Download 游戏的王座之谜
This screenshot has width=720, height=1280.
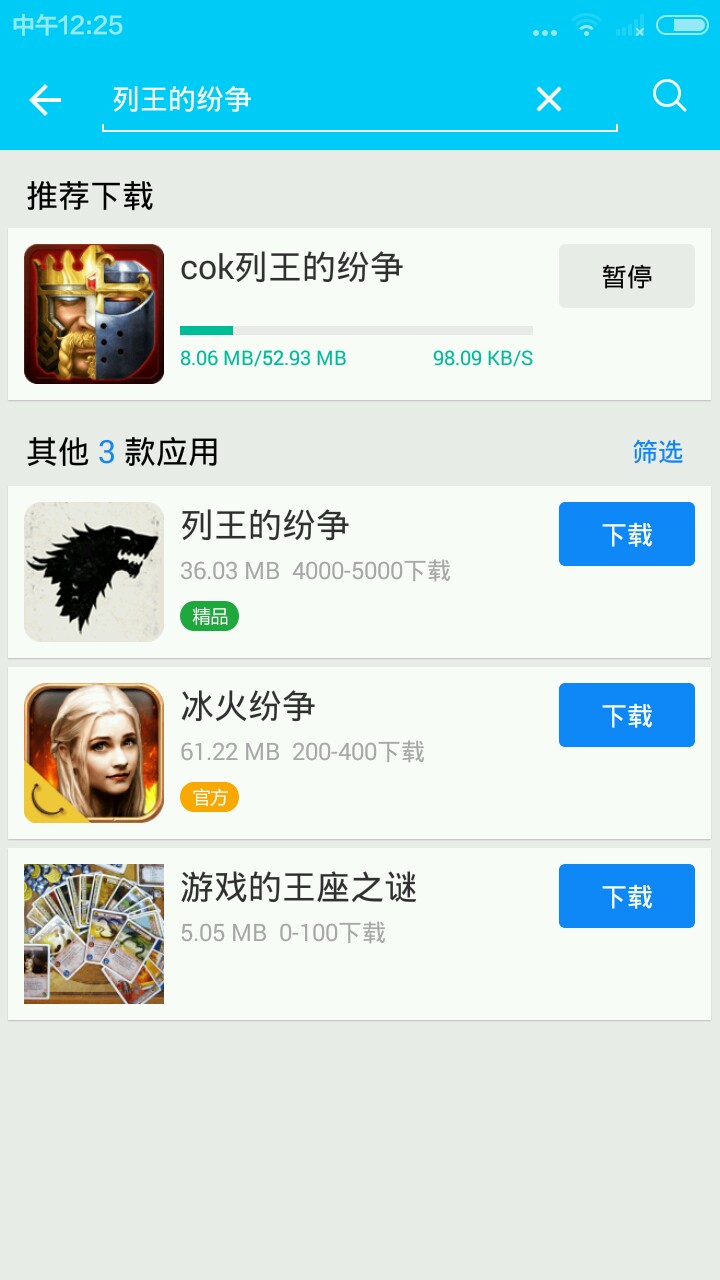click(x=627, y=896)
